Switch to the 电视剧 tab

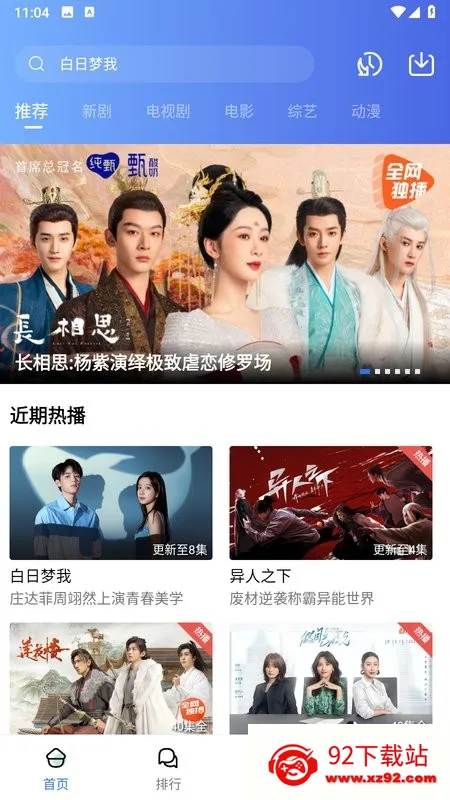(x=168, y=111)
